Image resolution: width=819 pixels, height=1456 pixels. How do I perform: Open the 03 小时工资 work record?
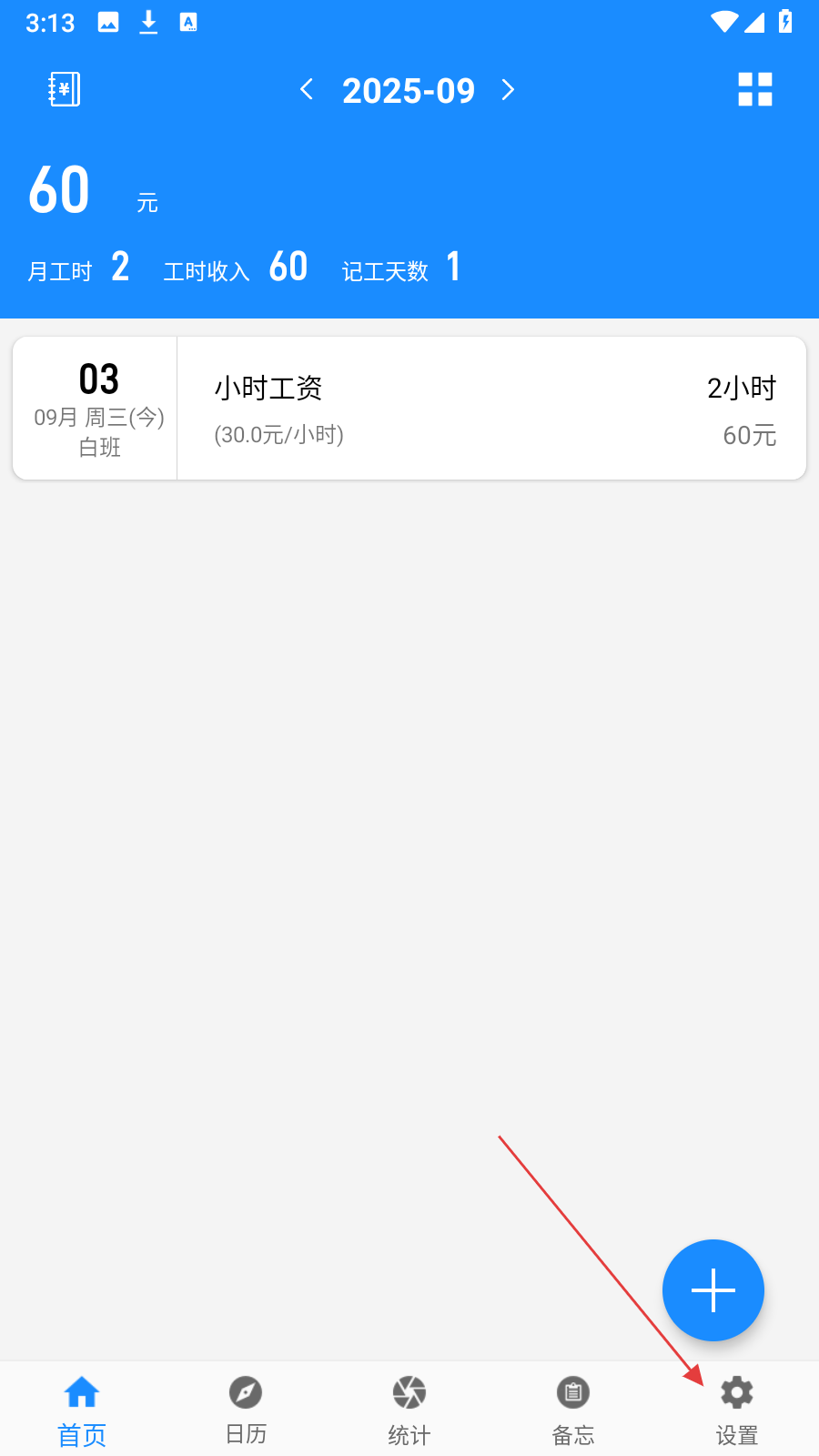[x=409, y=409]
